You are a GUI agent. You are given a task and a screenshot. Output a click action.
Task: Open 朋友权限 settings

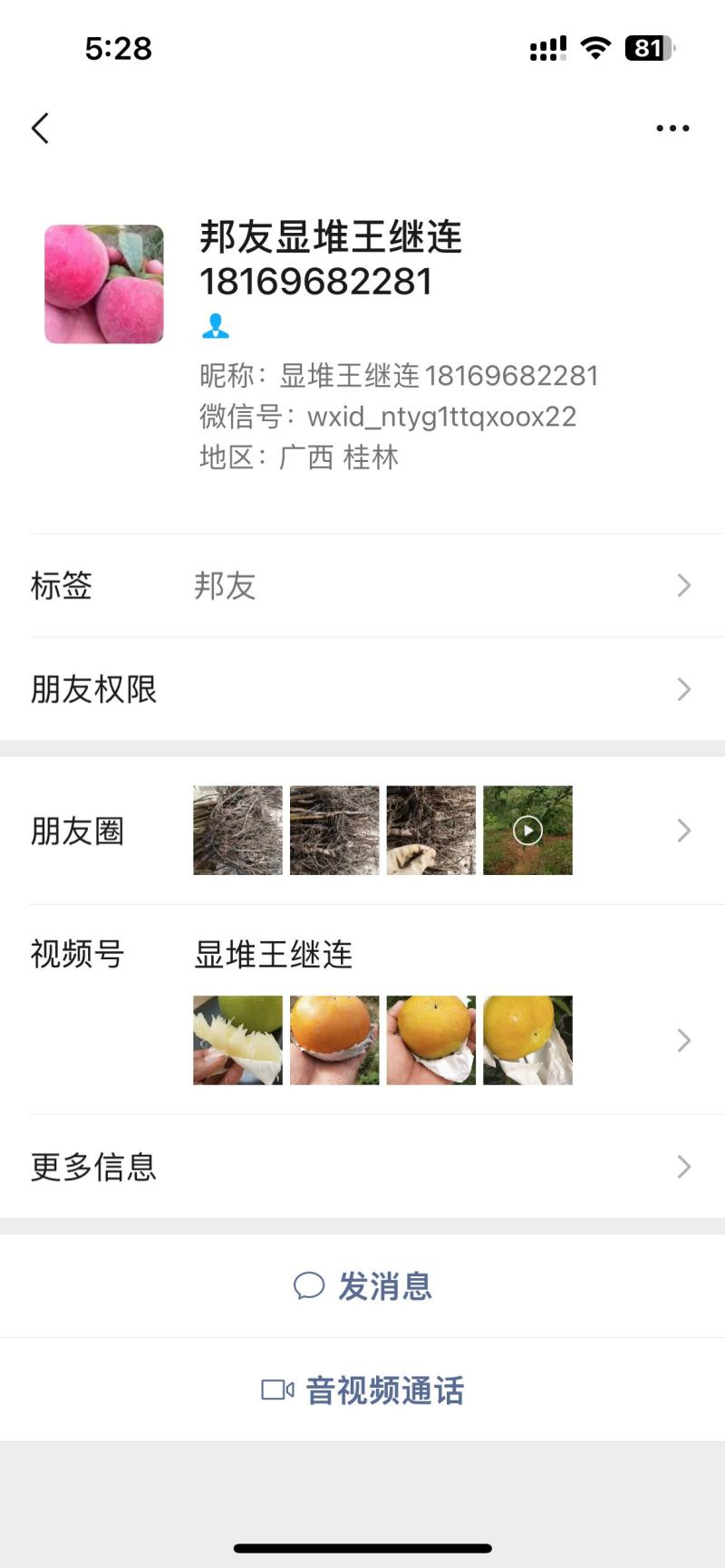coord(362,689)
